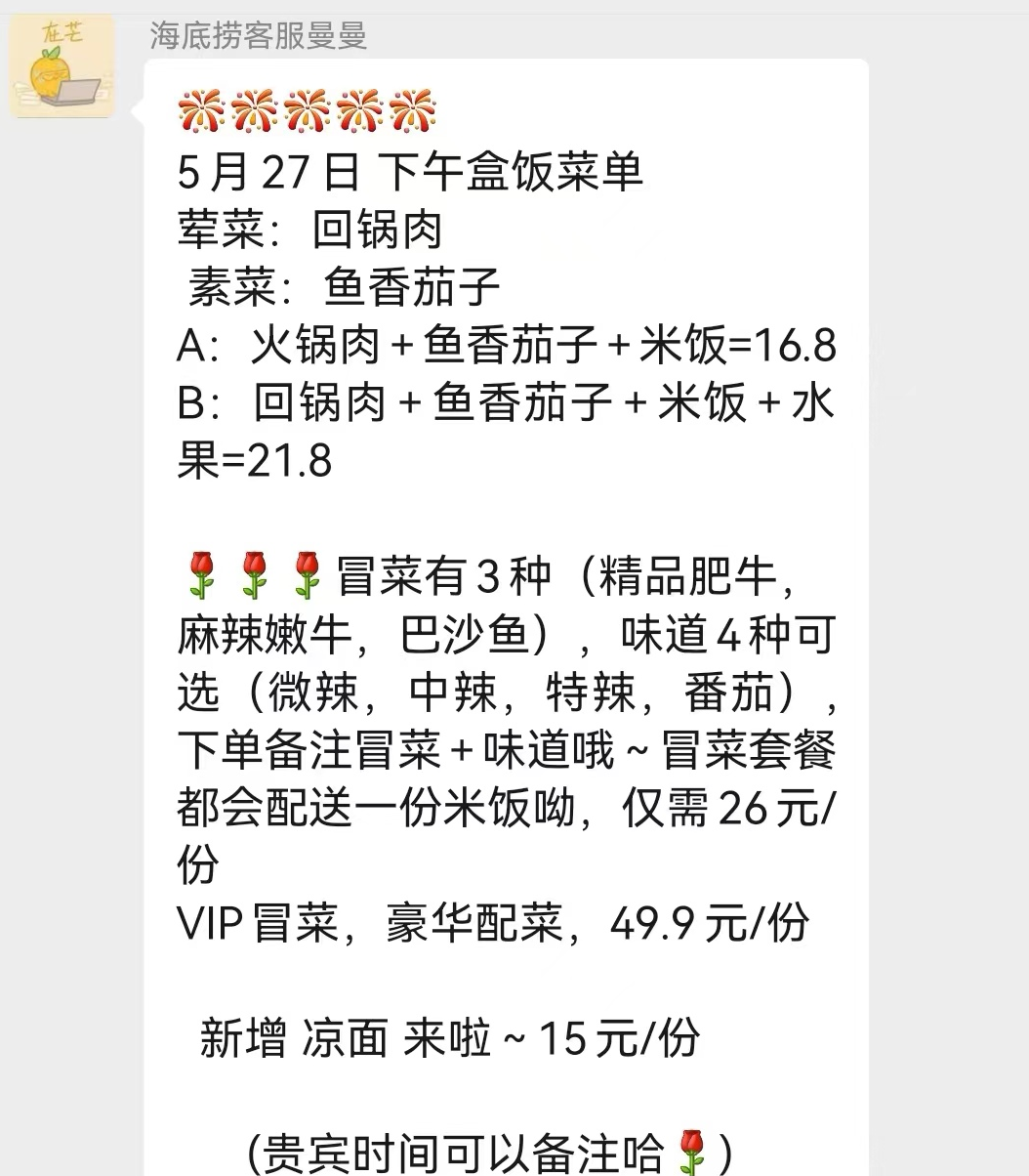Open the avatar of 海底捞客服曼曼
1029x1176 pixels.
point(62,66)
